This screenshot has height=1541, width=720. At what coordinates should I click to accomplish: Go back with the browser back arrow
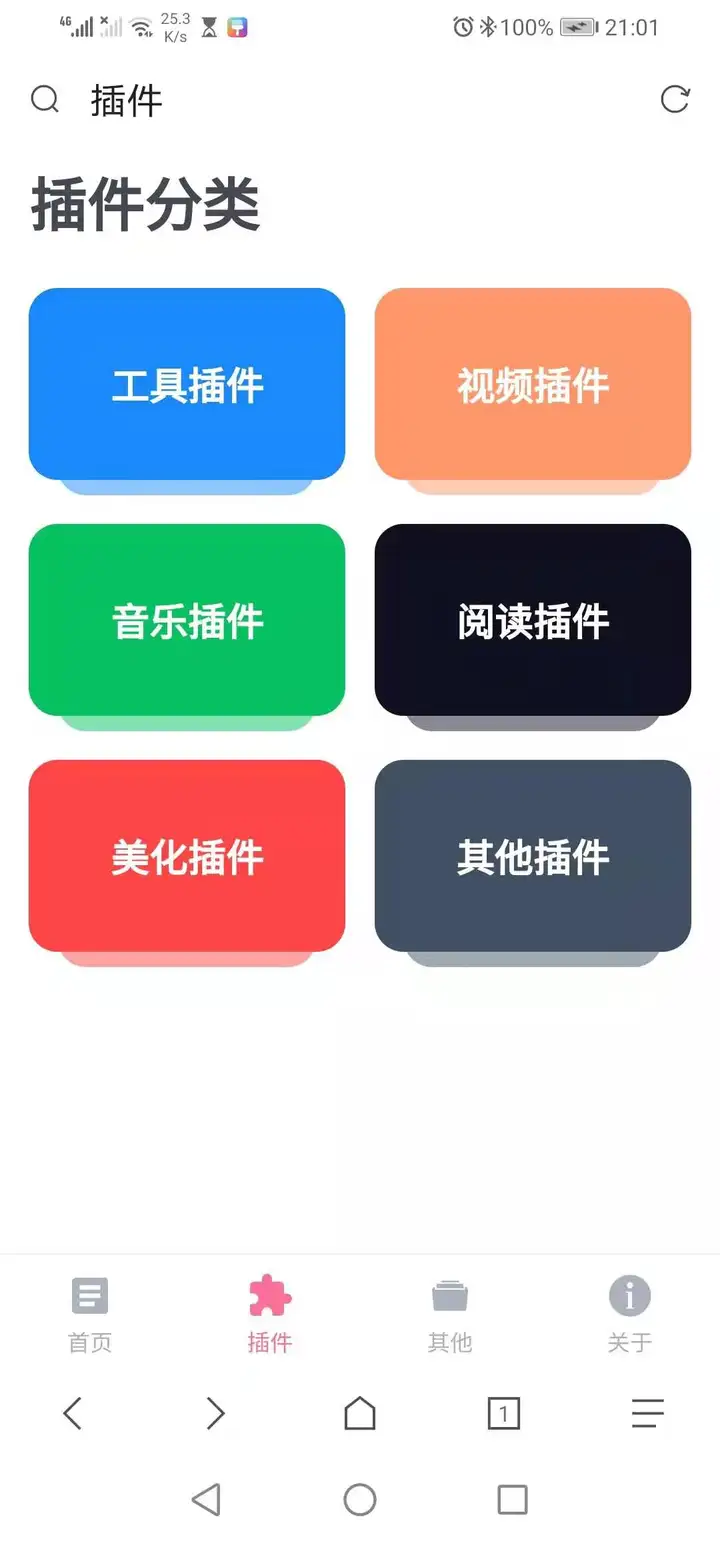72,1413
